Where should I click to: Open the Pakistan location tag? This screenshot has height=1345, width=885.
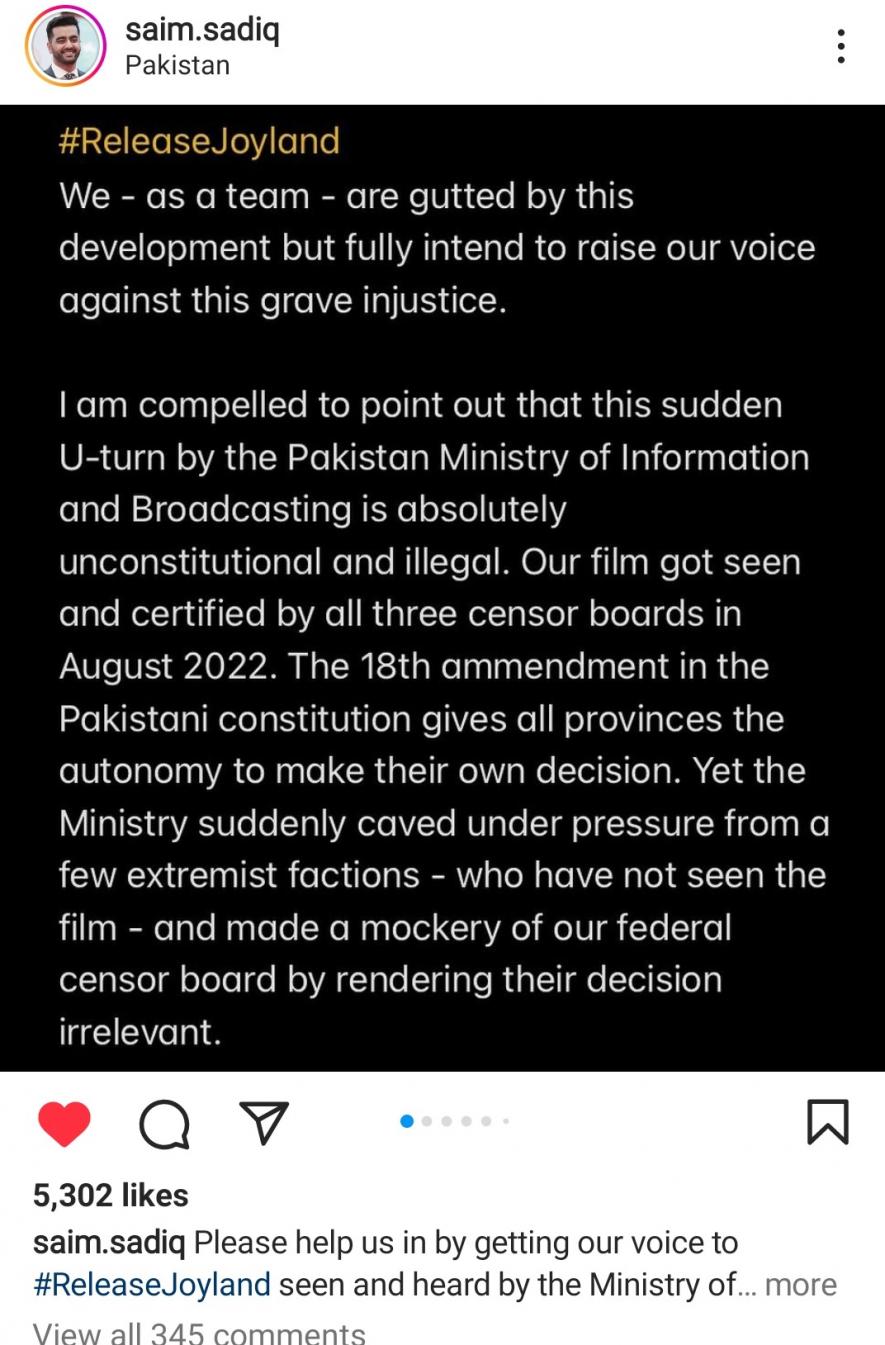[x=177, y=65]
